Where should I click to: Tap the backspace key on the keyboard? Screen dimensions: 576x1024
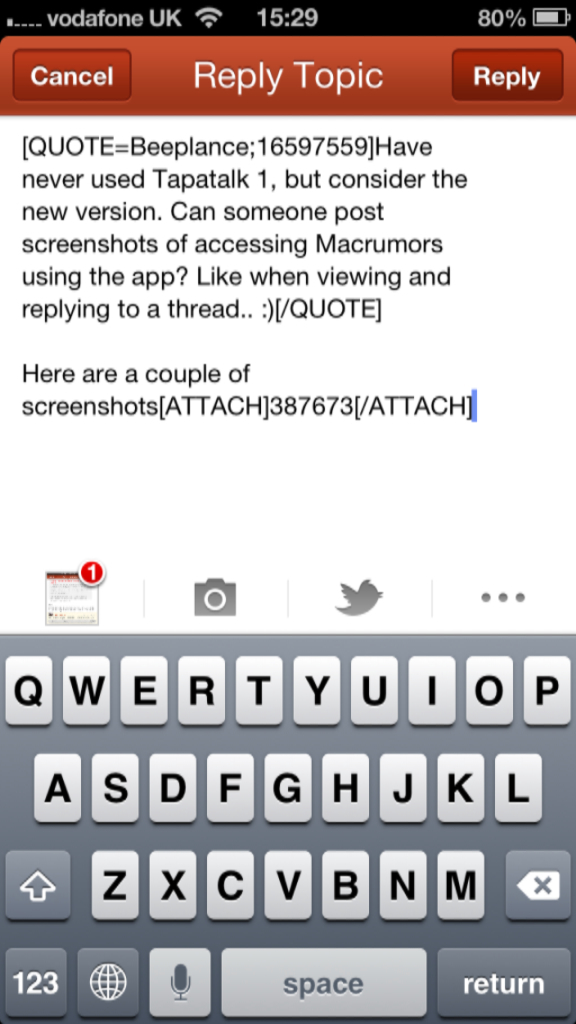(x=538, y=886)
